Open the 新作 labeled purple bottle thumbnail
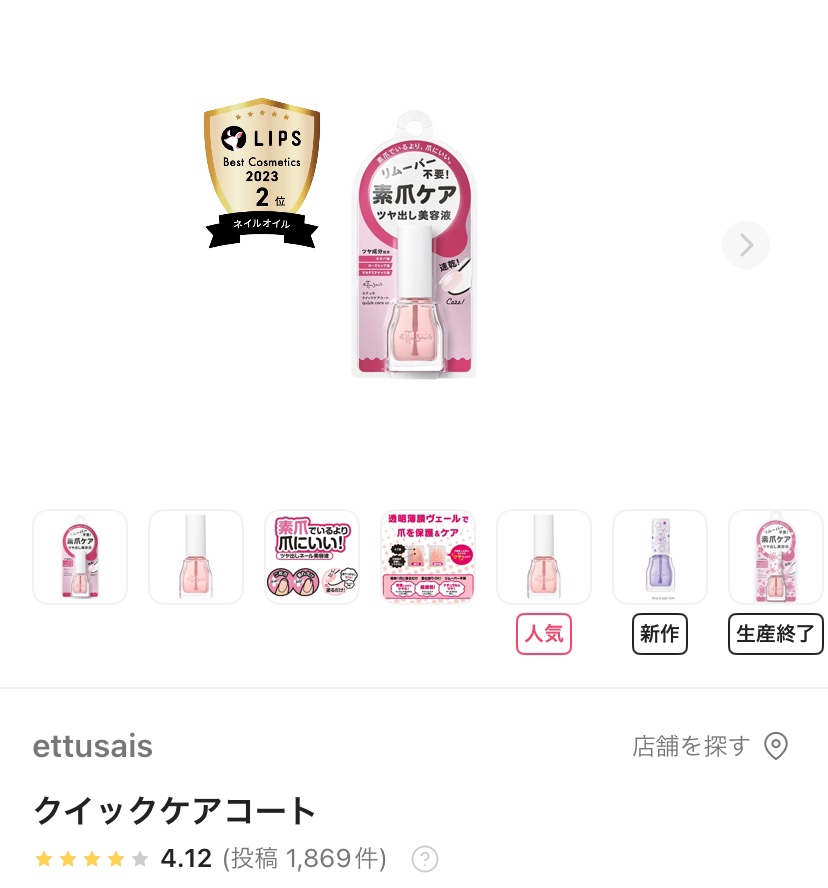This screenshot has height=888, width=828. click(659, 557)
